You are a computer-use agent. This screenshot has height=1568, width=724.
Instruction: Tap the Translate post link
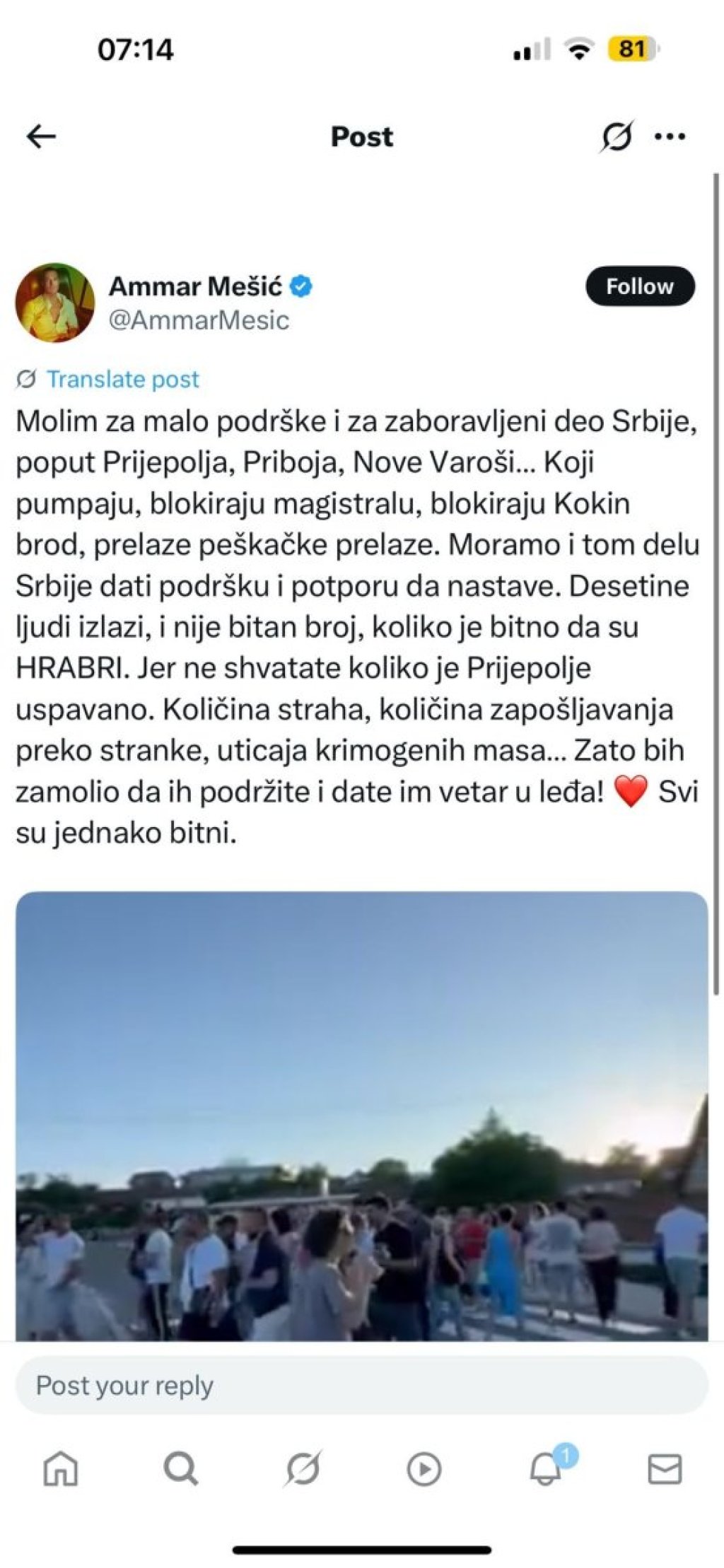(x=122, y=380)
